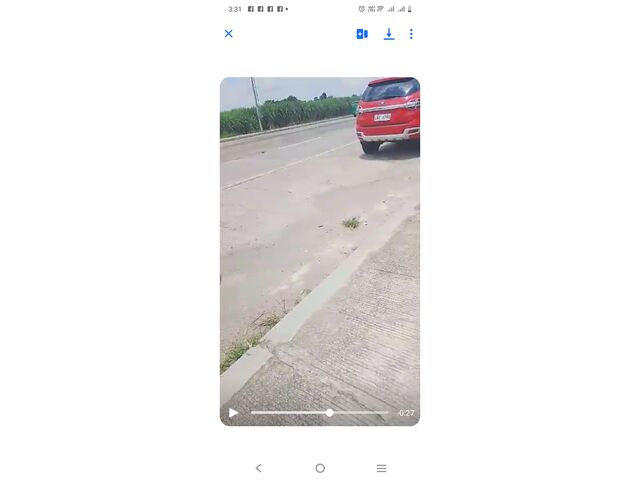
Task: Tap the blue add-to-drive icon
Action: [x=362, y=34]
